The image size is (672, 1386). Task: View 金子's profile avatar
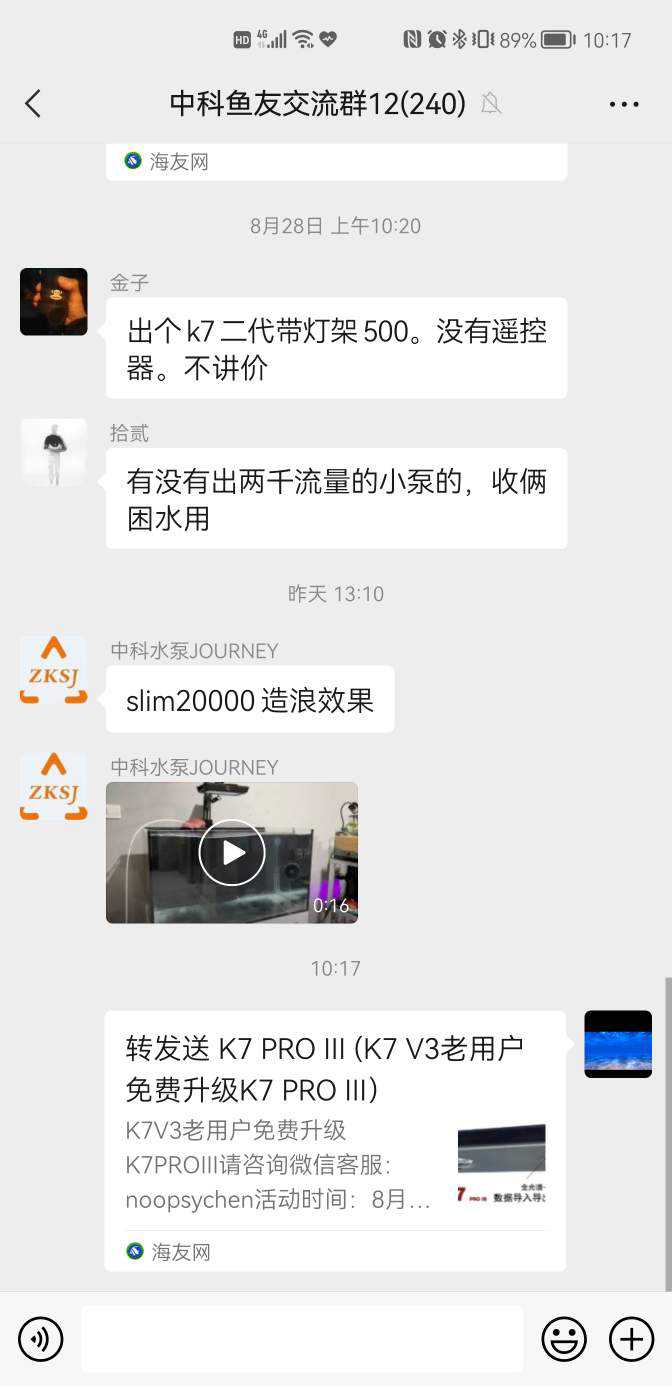click(x=54, y=302)
